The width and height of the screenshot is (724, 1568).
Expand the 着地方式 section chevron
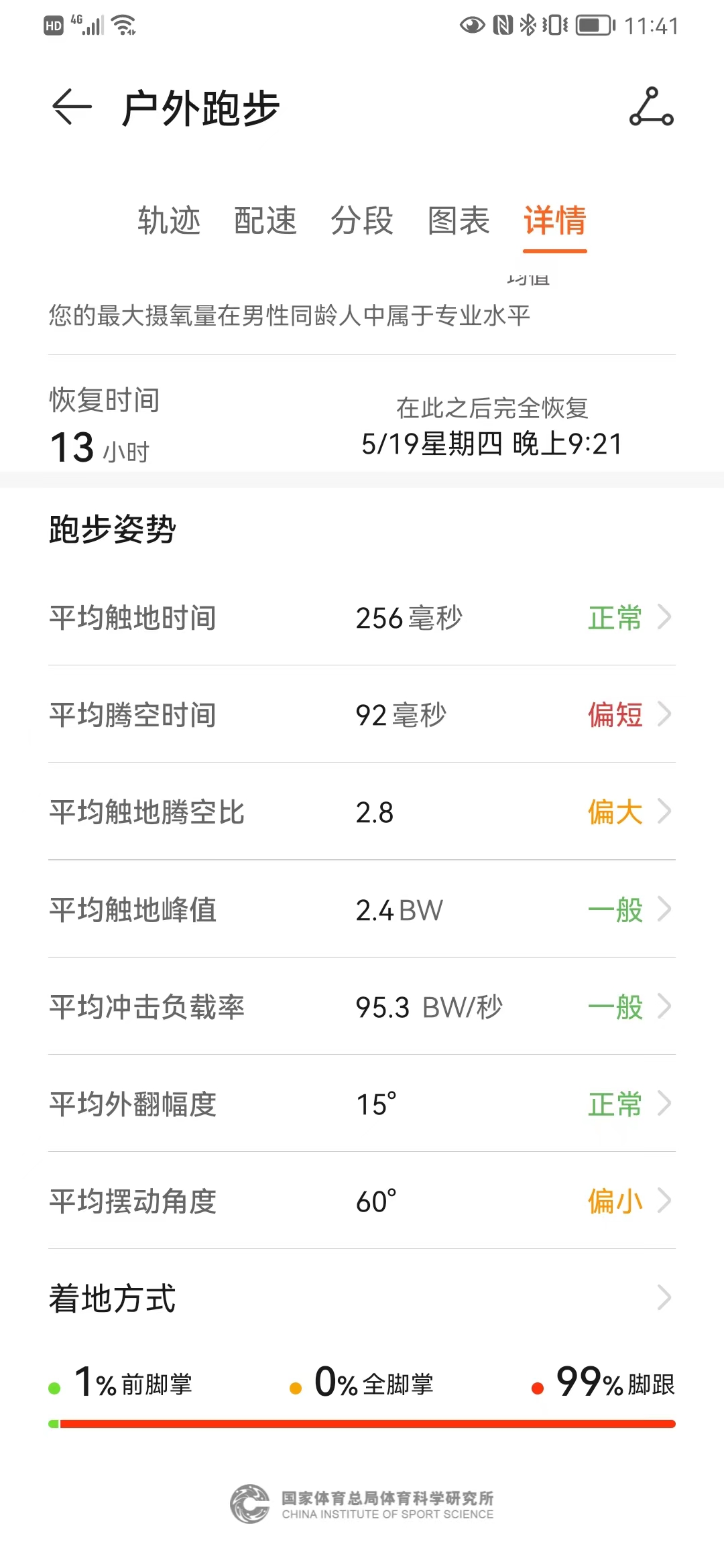tap(663, 1297)
